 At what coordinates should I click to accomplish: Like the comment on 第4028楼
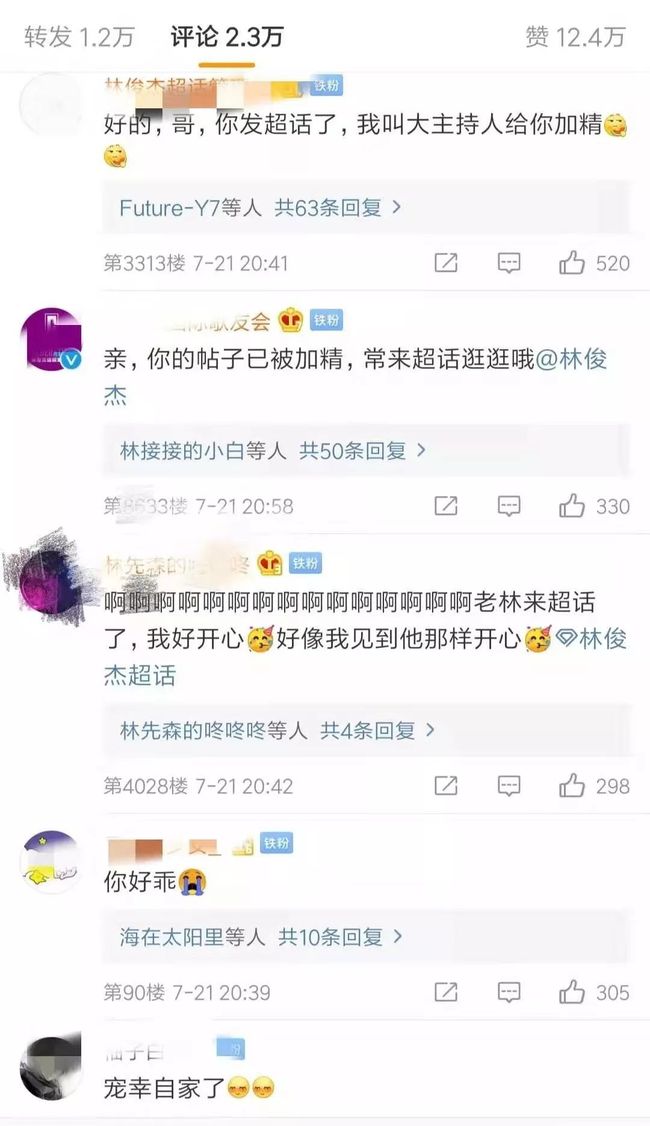click(594, 786)
